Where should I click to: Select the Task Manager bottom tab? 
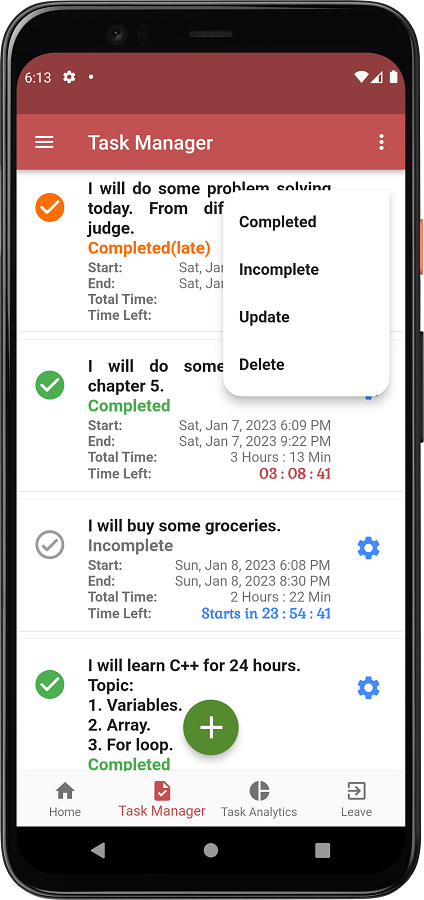click(x=162, y=799)
